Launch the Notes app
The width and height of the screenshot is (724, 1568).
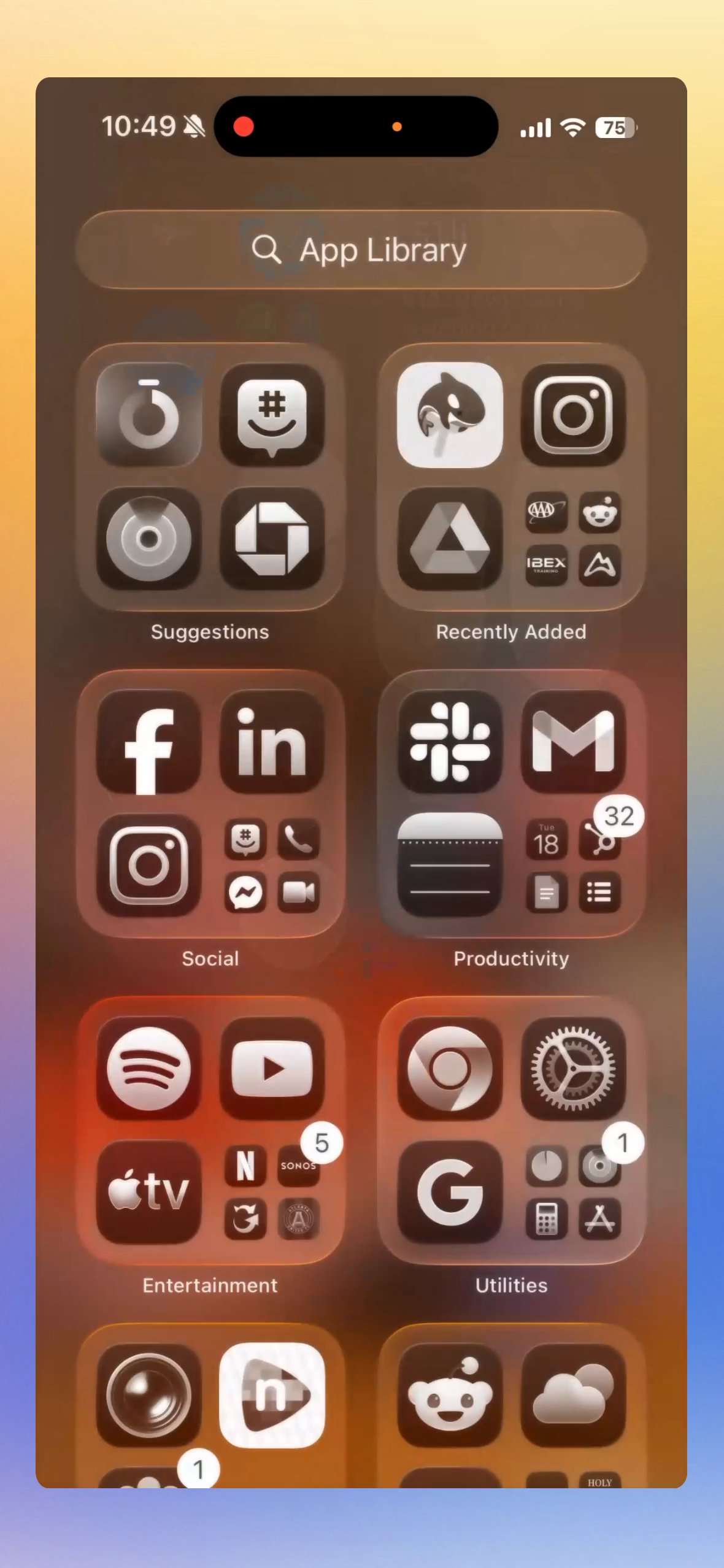450,865
